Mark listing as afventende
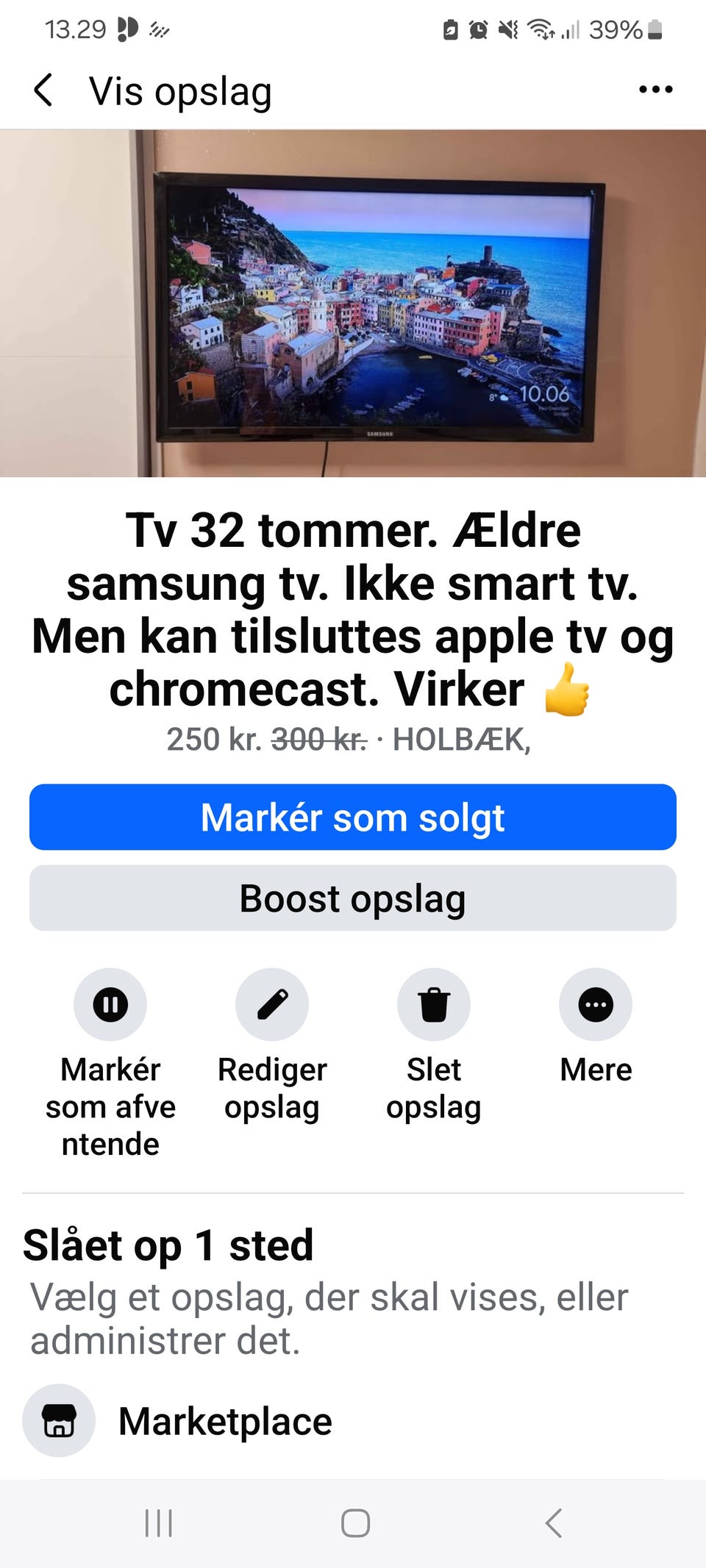The width and height of the screenshot is (706, 1568). pyautogui.click(x=110, y=1063)
